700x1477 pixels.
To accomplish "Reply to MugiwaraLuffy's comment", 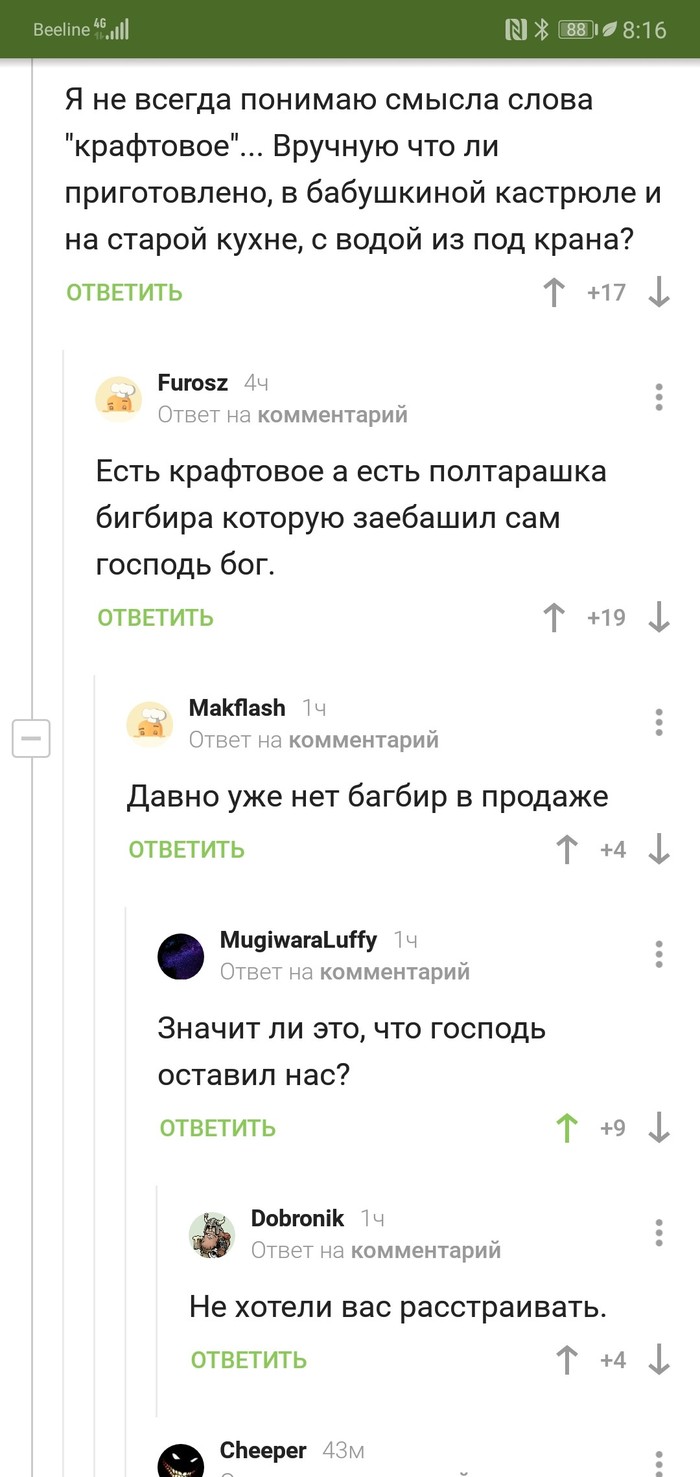I will tap(217, 1128).
